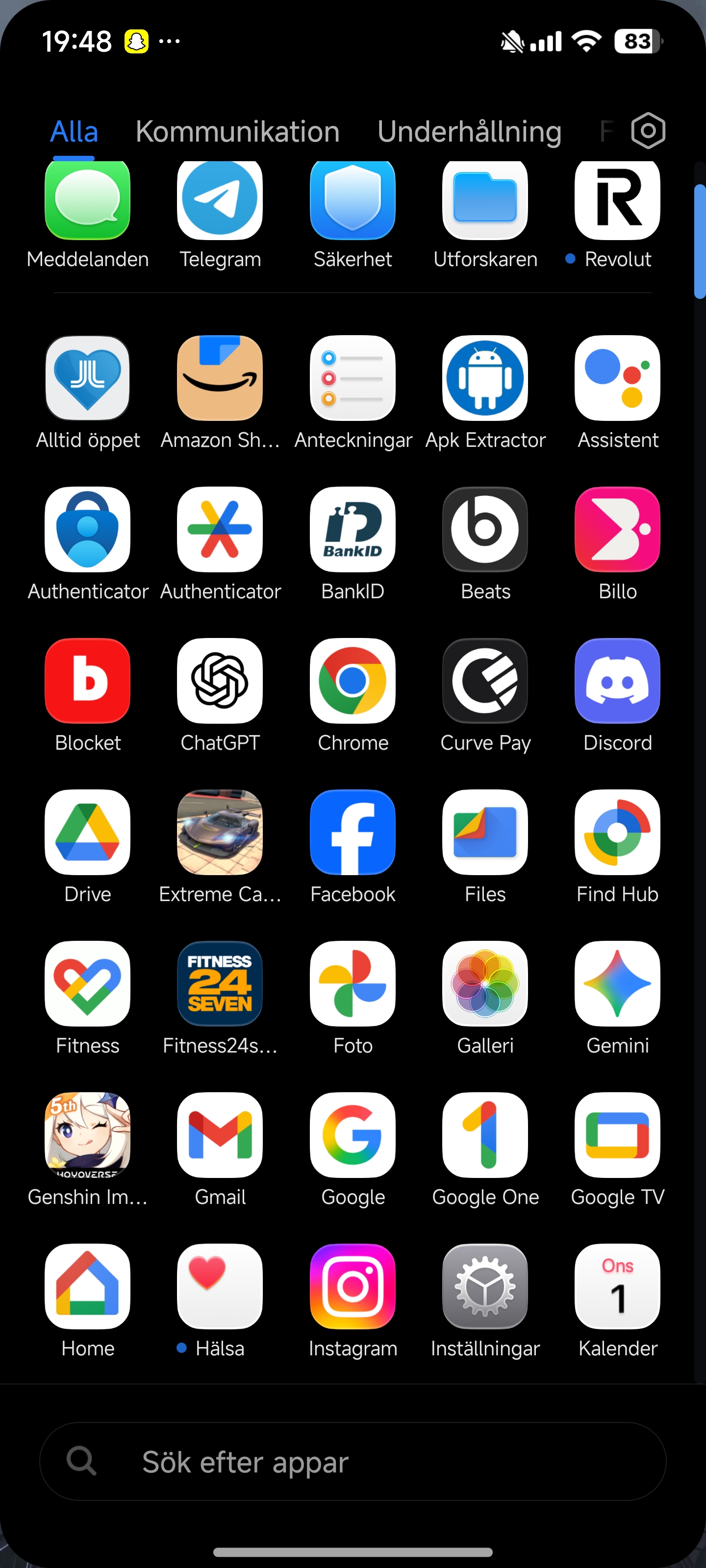Open the BankID app
Image resolution: width=706 pixels, height=1568 pixels.
click(x=353, y=529)
